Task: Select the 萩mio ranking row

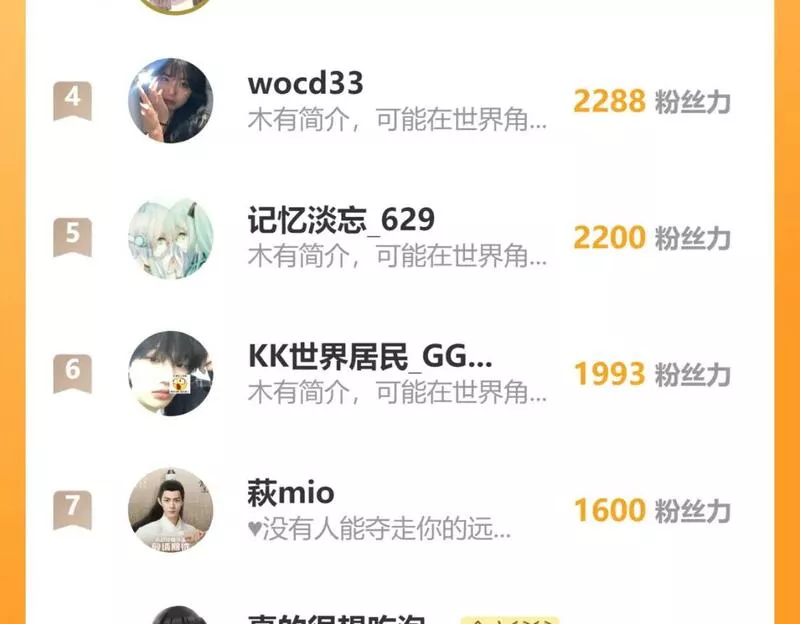Action: 398,510
